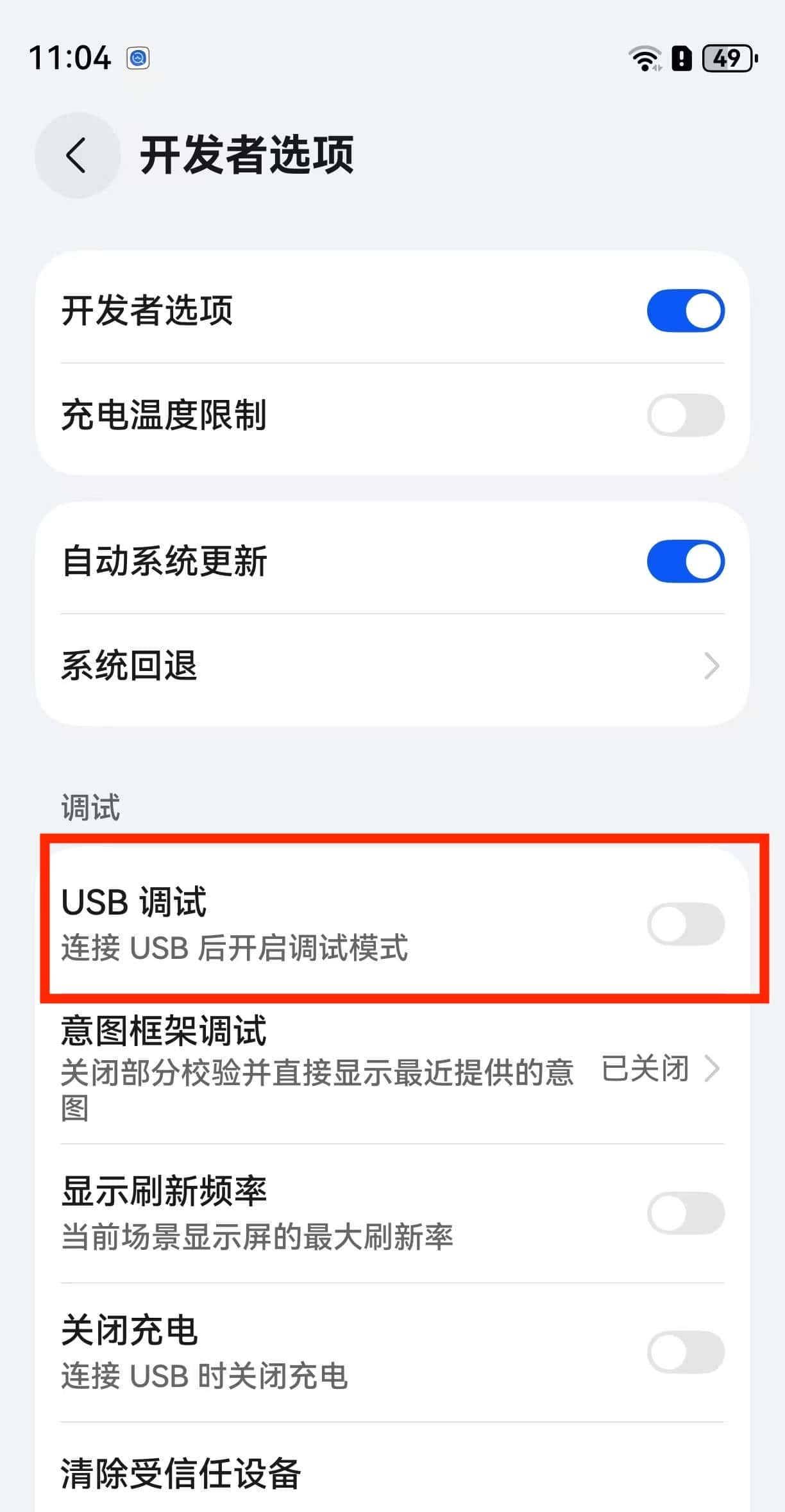Go back from 开发者选项

pos(77,155)
